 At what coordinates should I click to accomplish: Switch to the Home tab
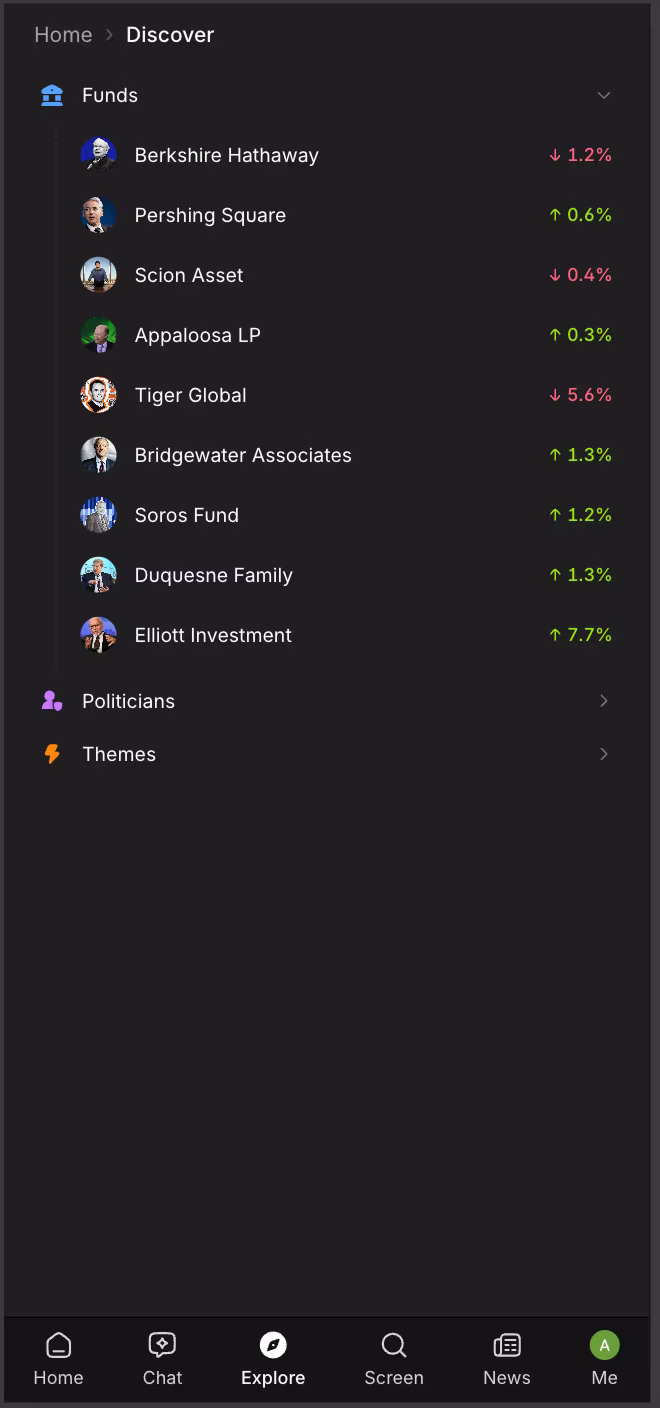58,1359
